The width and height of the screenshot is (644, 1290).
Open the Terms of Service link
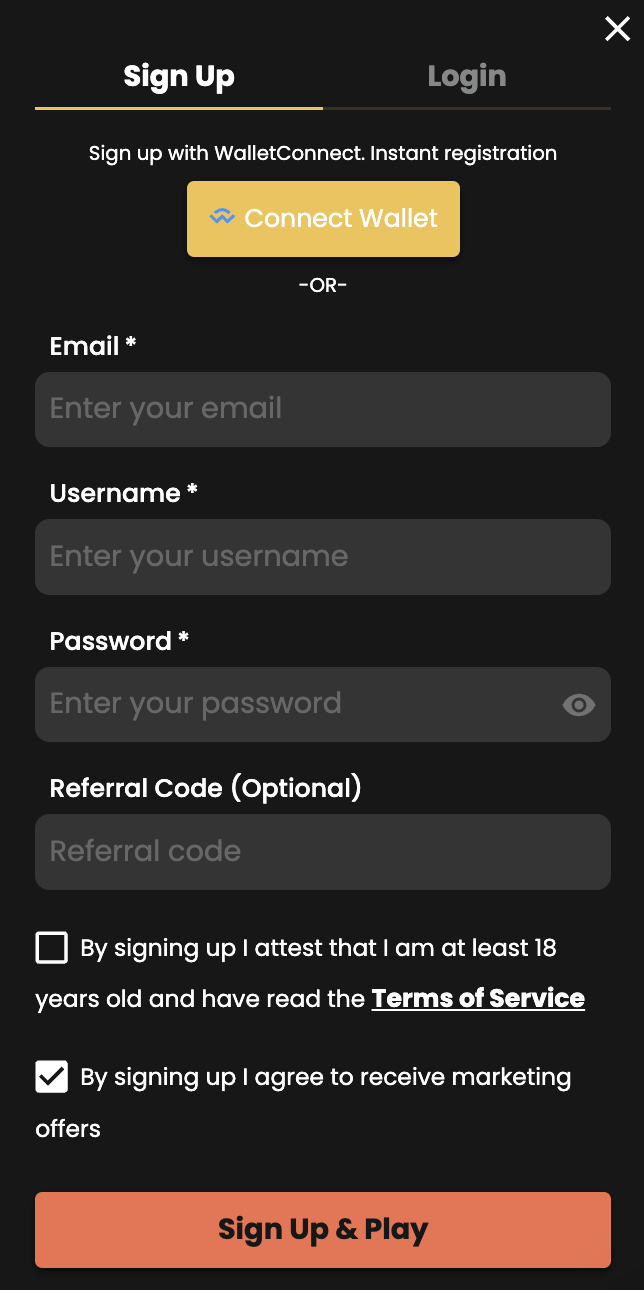[478, 998]
